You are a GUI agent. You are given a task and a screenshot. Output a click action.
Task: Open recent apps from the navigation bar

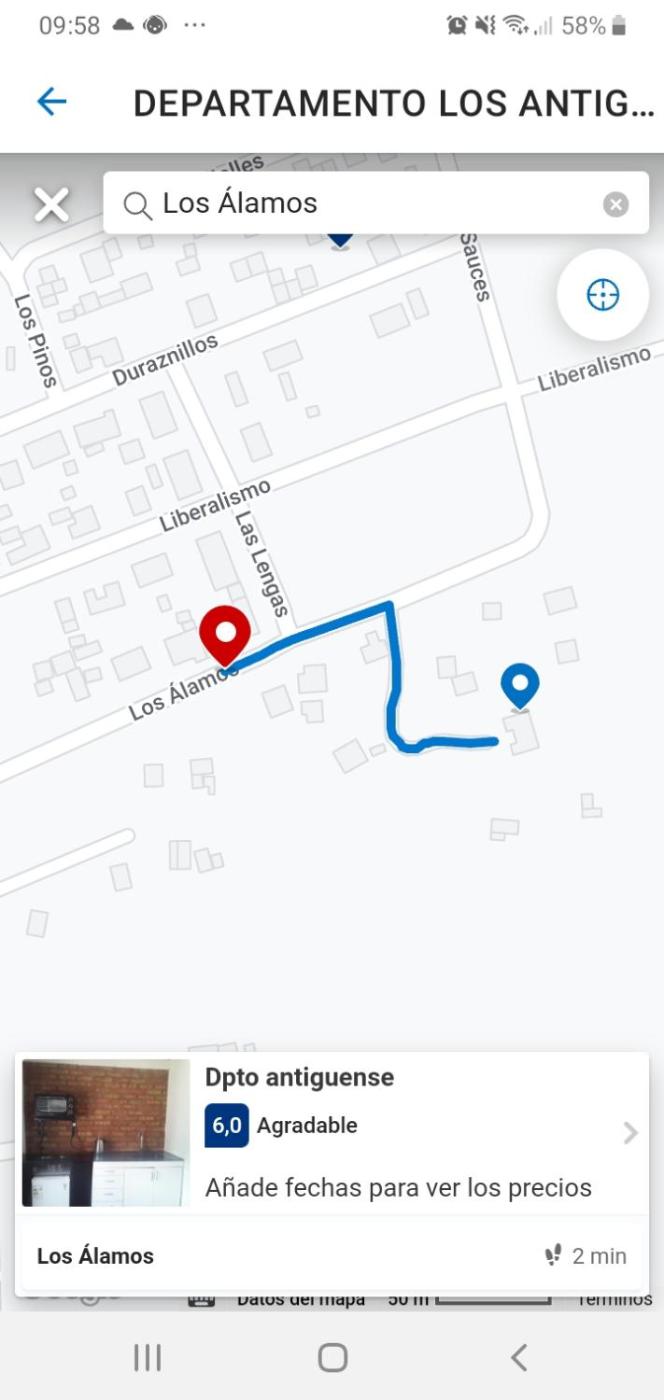(147, 1357)
